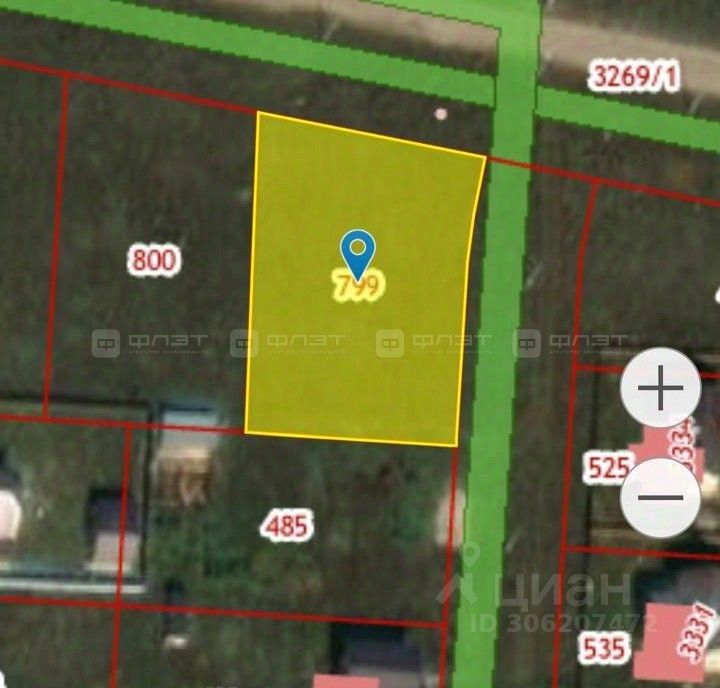Image resolution: width=720 pixels, height=688 pixels.
Task: Zoom in on the cadastral map
Action: point(660,388)
